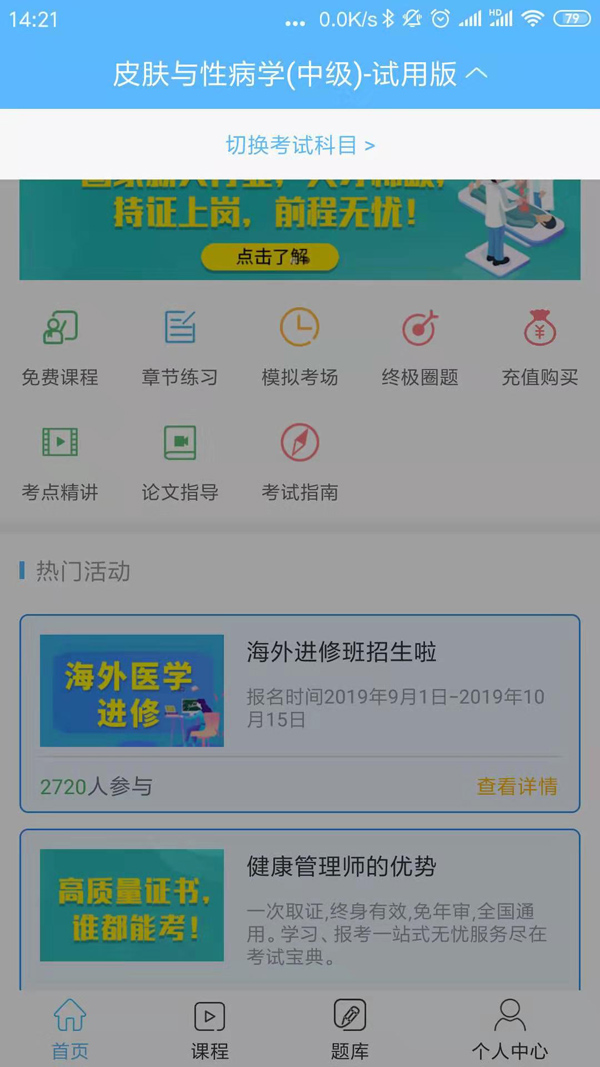The height and width of the screenshot is (1067, 600).
Task: Switch to the 课程 courses tab
Action: pos(210,1029)
